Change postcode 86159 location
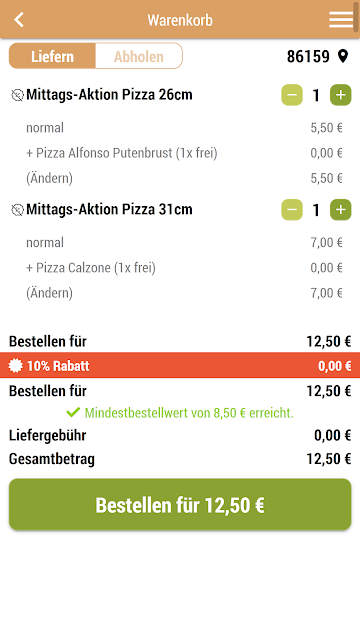Image resolution: width=360 pixels, height=640 pixels. point(318,56)
